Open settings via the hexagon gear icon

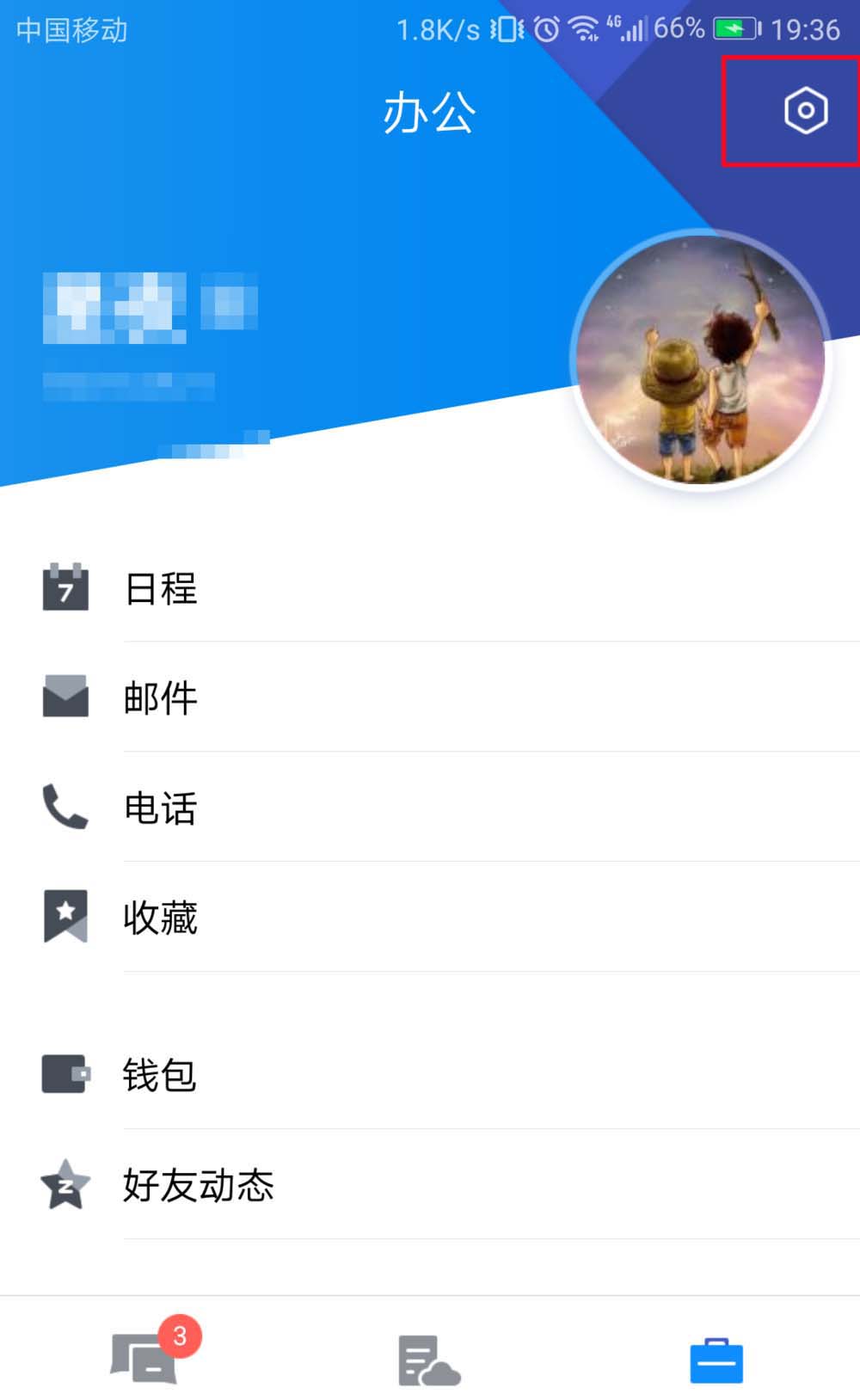pos(806,110)
